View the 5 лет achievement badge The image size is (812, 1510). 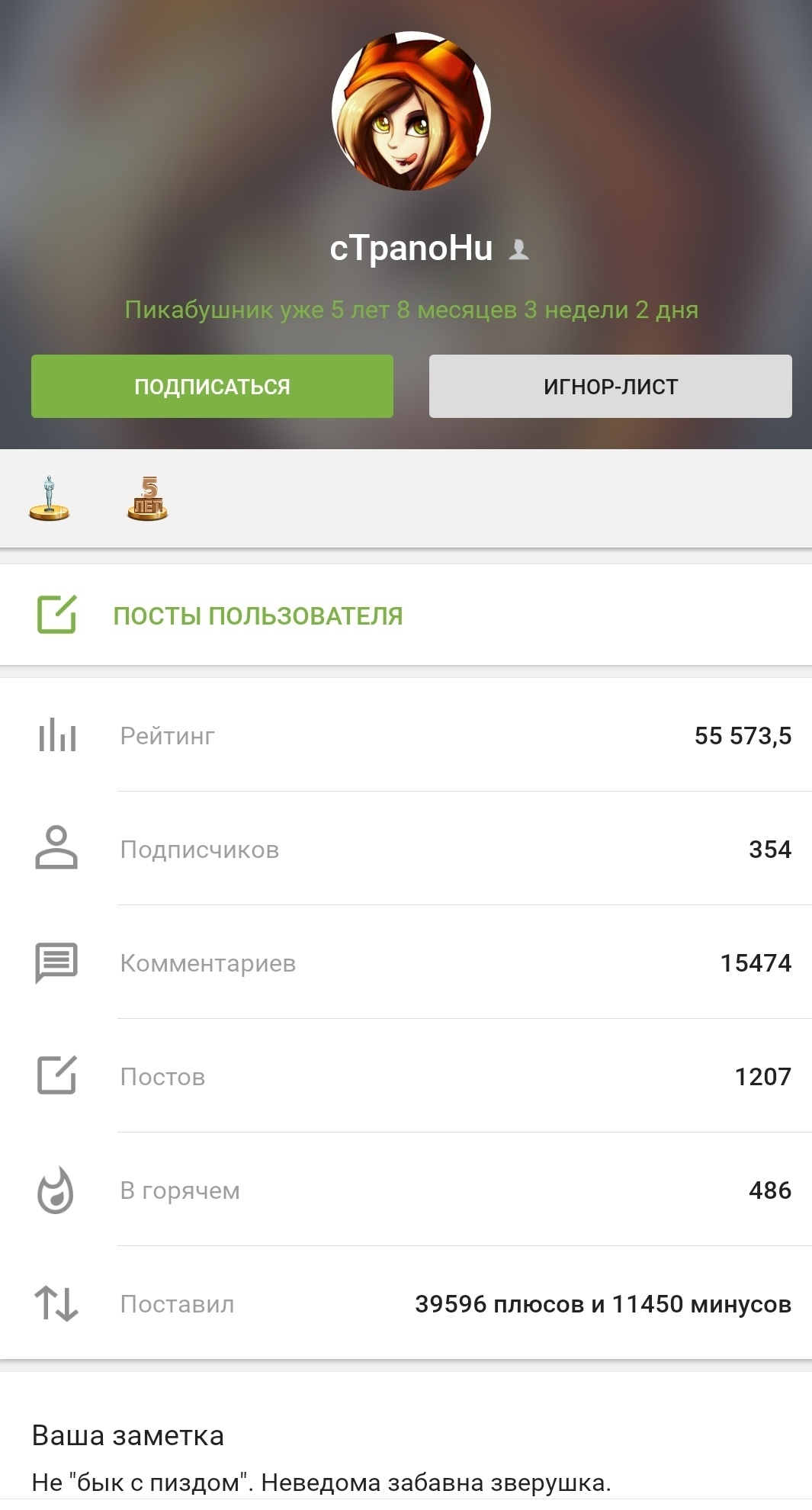coord(147,499)
